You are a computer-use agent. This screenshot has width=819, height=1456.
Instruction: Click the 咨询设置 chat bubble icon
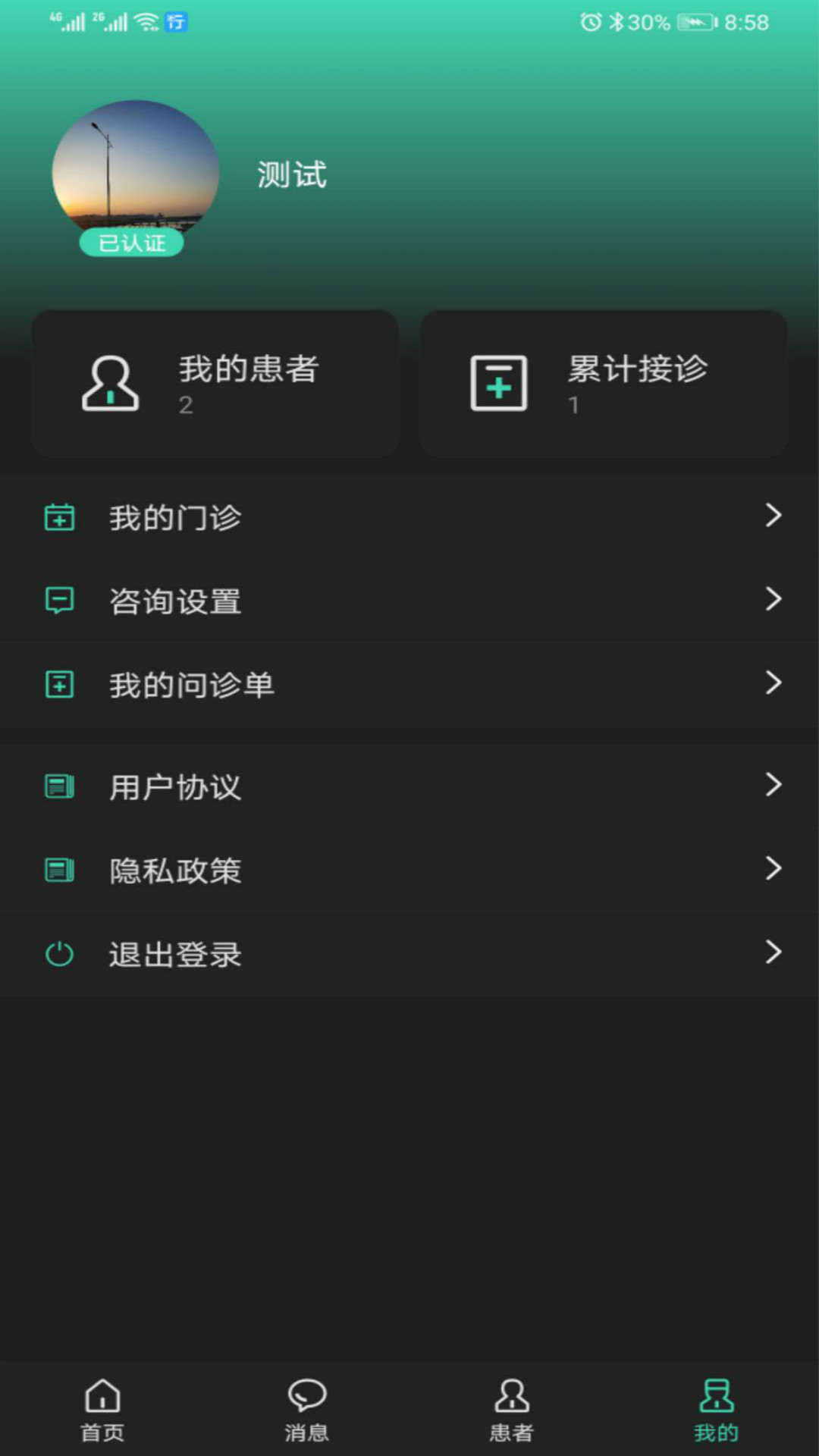click(60, 601)
